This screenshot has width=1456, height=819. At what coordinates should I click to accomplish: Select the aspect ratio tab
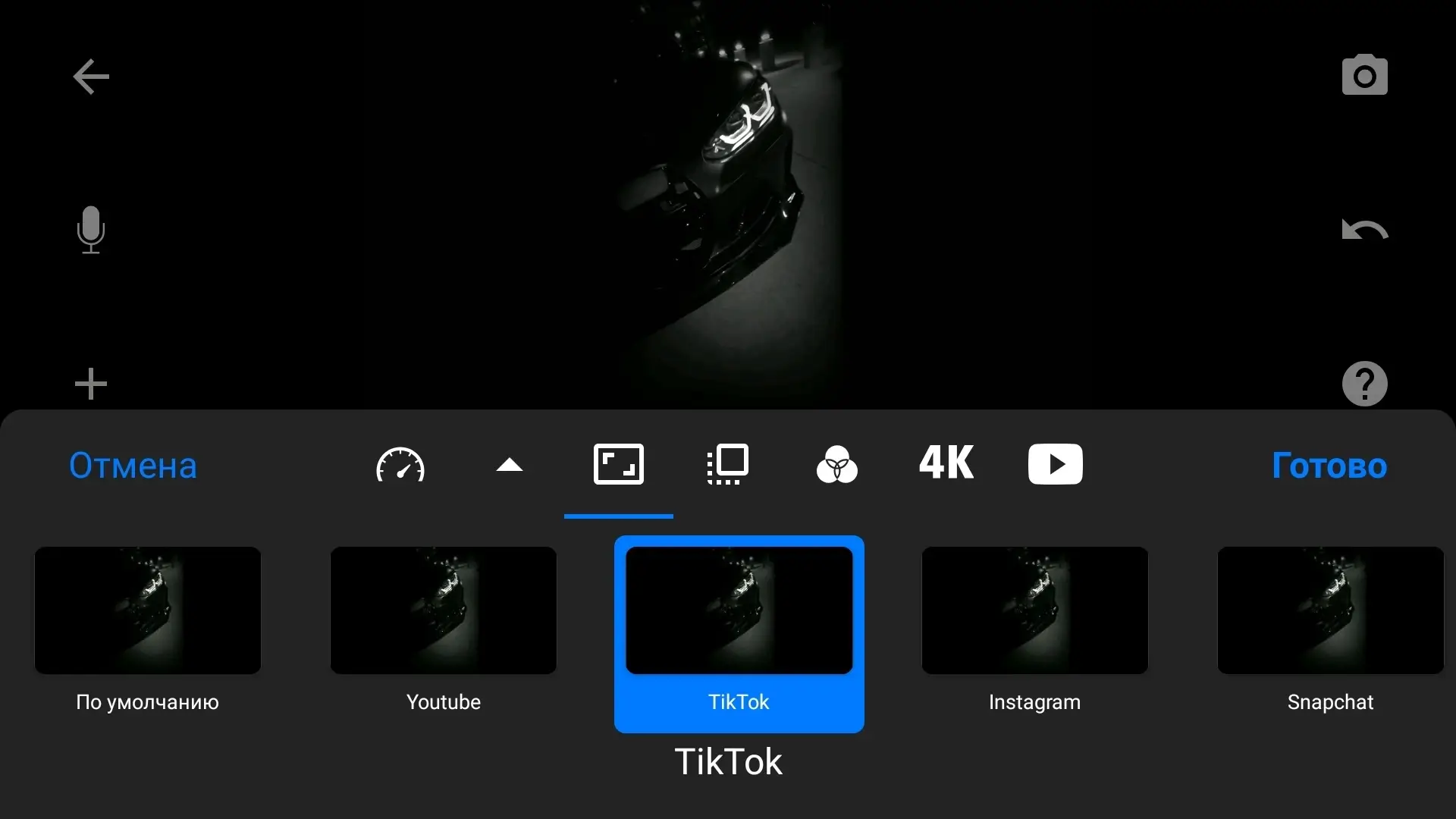pos(618,465)
